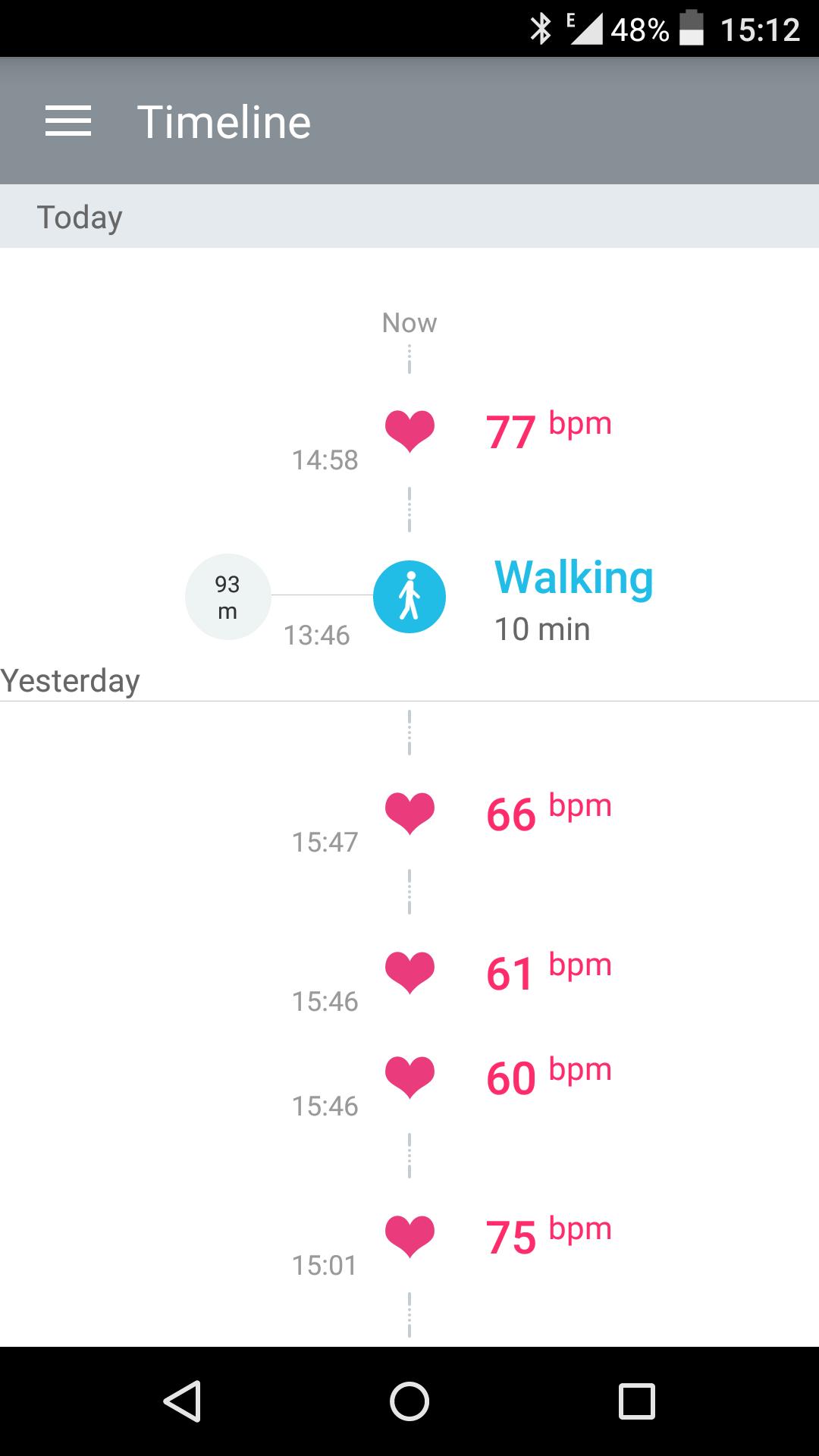Return to the home screen

point(409,1401)
